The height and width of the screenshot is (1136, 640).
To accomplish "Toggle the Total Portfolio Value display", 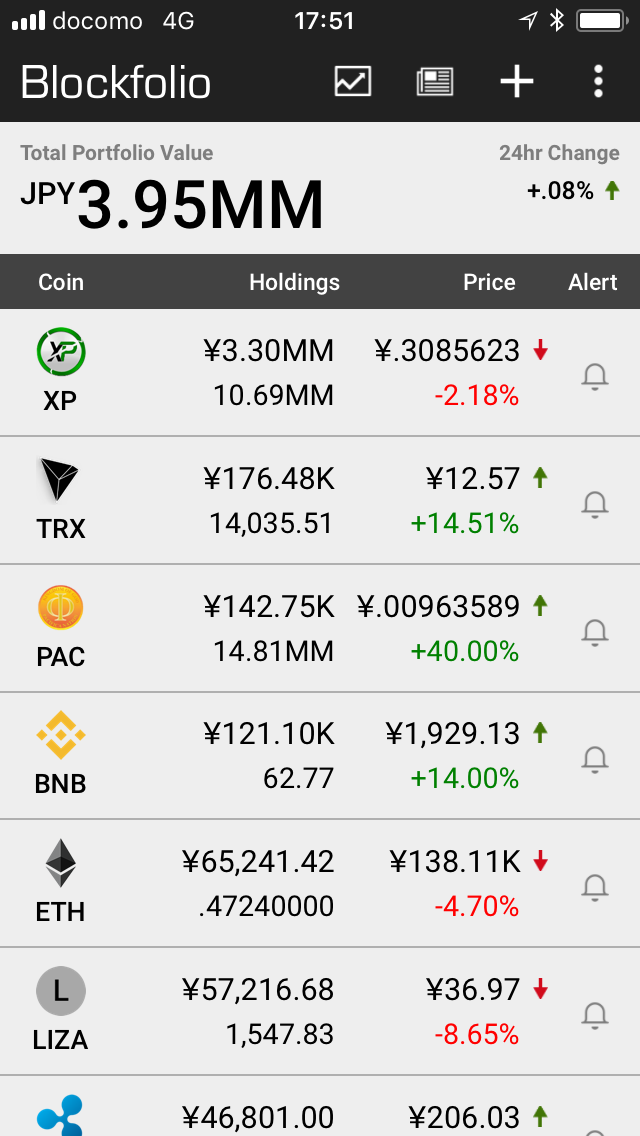I will [x=172, y=190].
